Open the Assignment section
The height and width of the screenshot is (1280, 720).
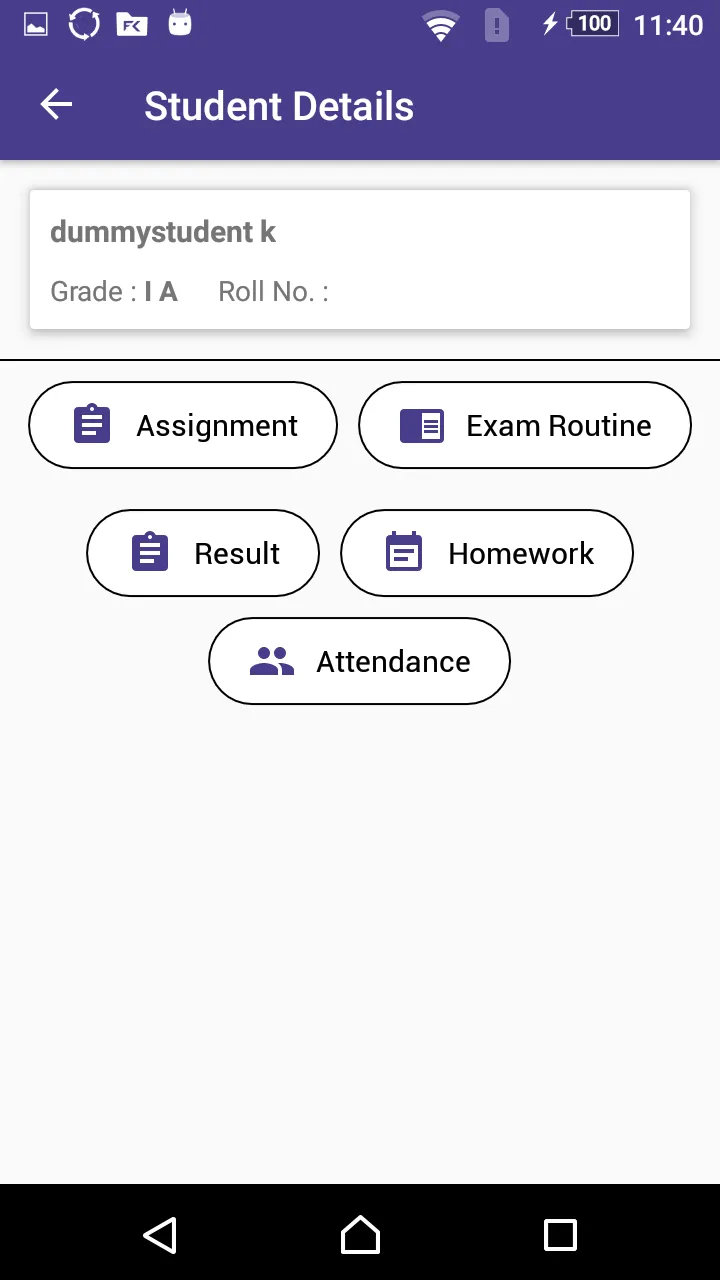(x=183, y=425)
